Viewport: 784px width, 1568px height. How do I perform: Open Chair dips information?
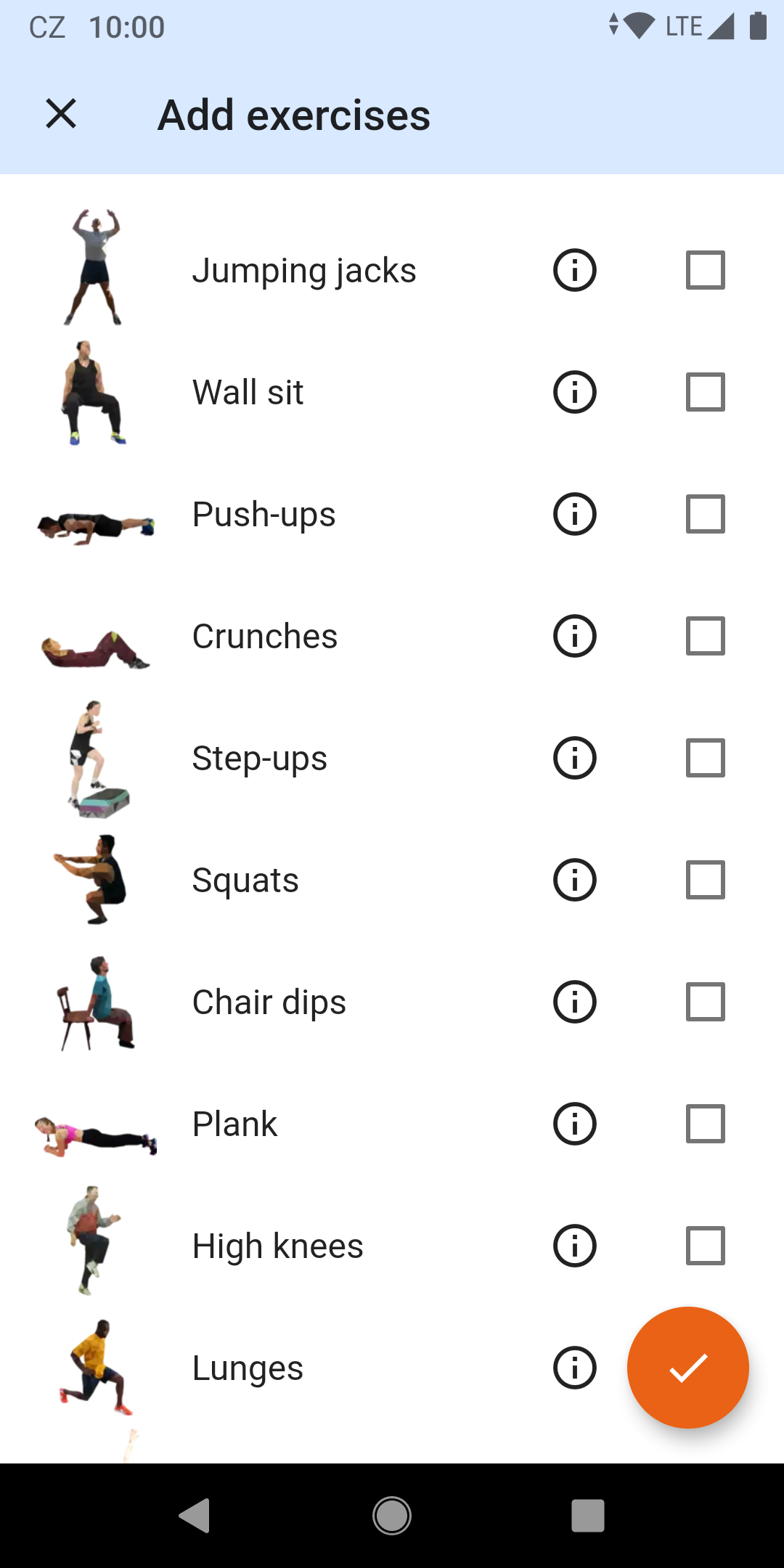(x=575, y=1002)
